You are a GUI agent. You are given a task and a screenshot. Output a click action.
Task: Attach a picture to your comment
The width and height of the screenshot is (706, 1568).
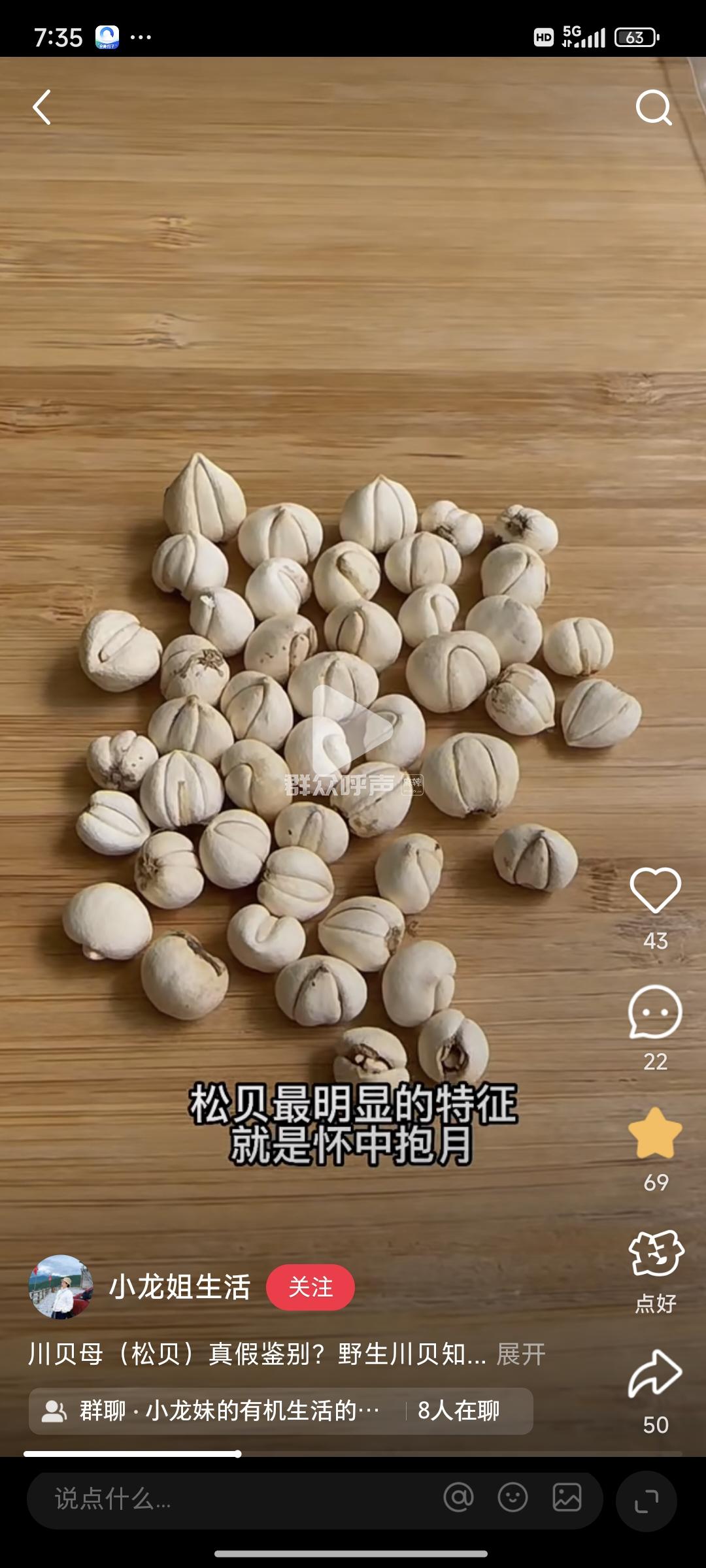[567, 1497]
